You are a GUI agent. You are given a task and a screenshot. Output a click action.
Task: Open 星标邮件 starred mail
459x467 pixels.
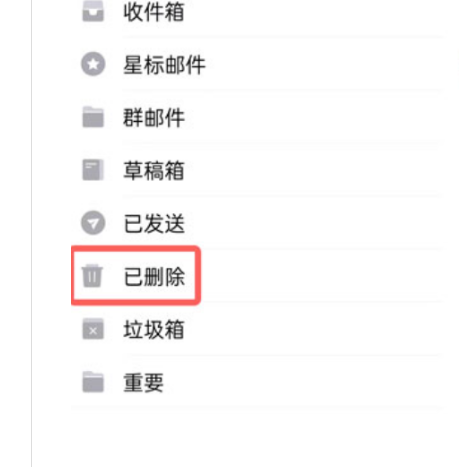coord(257,64)
